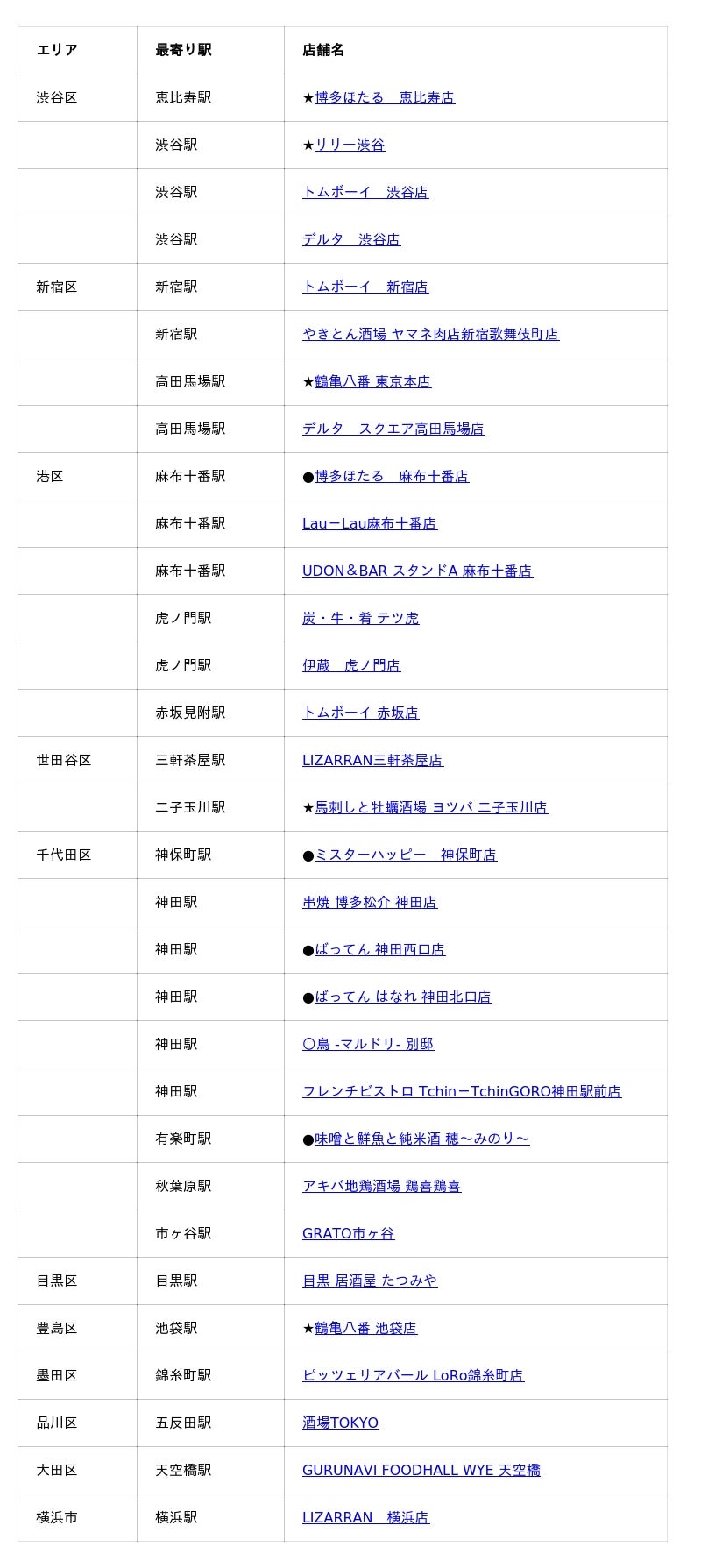Select アキバ地鶏酒場 鶏喜鶏喜

381,1187
